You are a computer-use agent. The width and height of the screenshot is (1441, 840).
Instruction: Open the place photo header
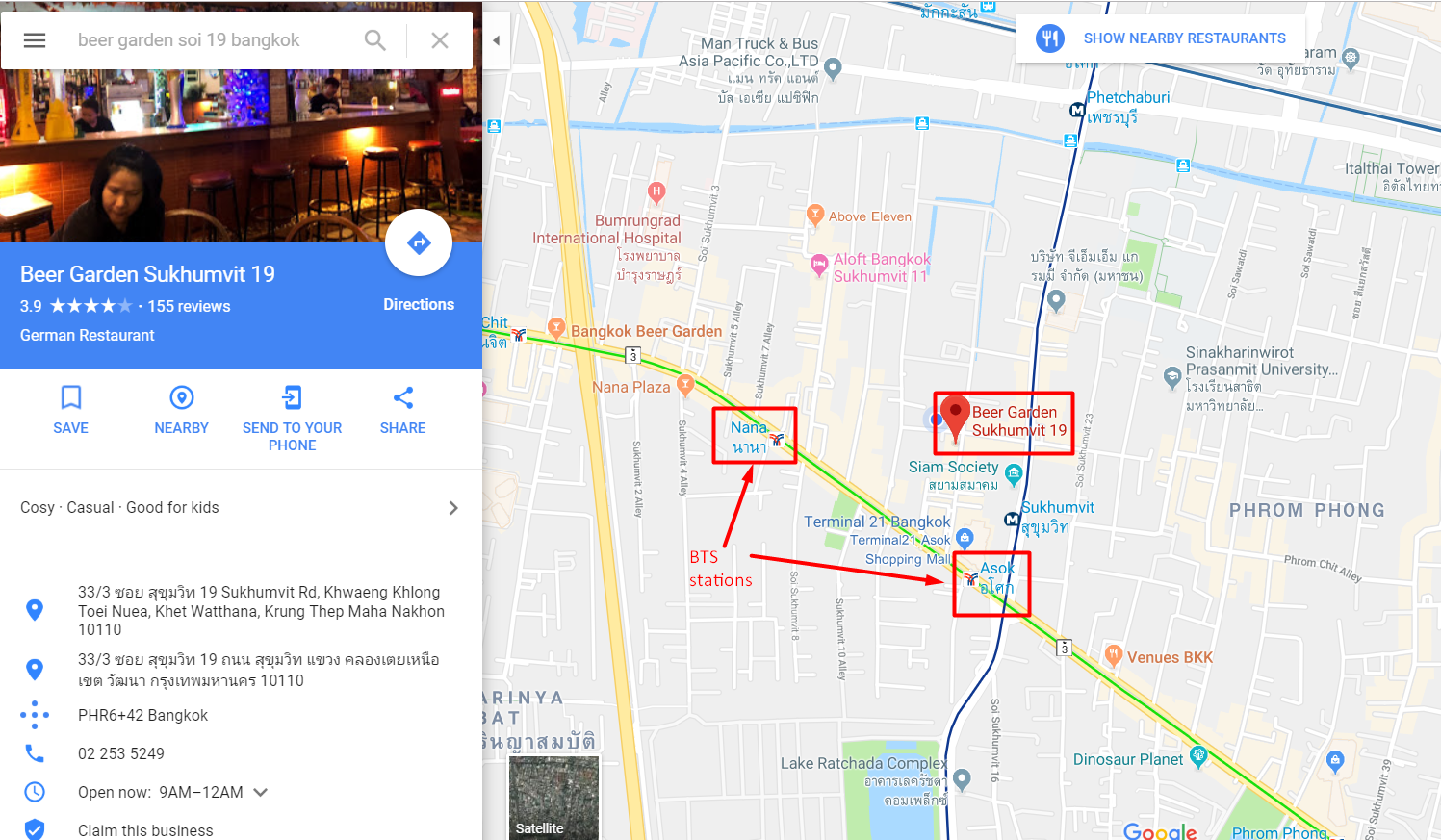pyautogui.click(x=241, y=154)
